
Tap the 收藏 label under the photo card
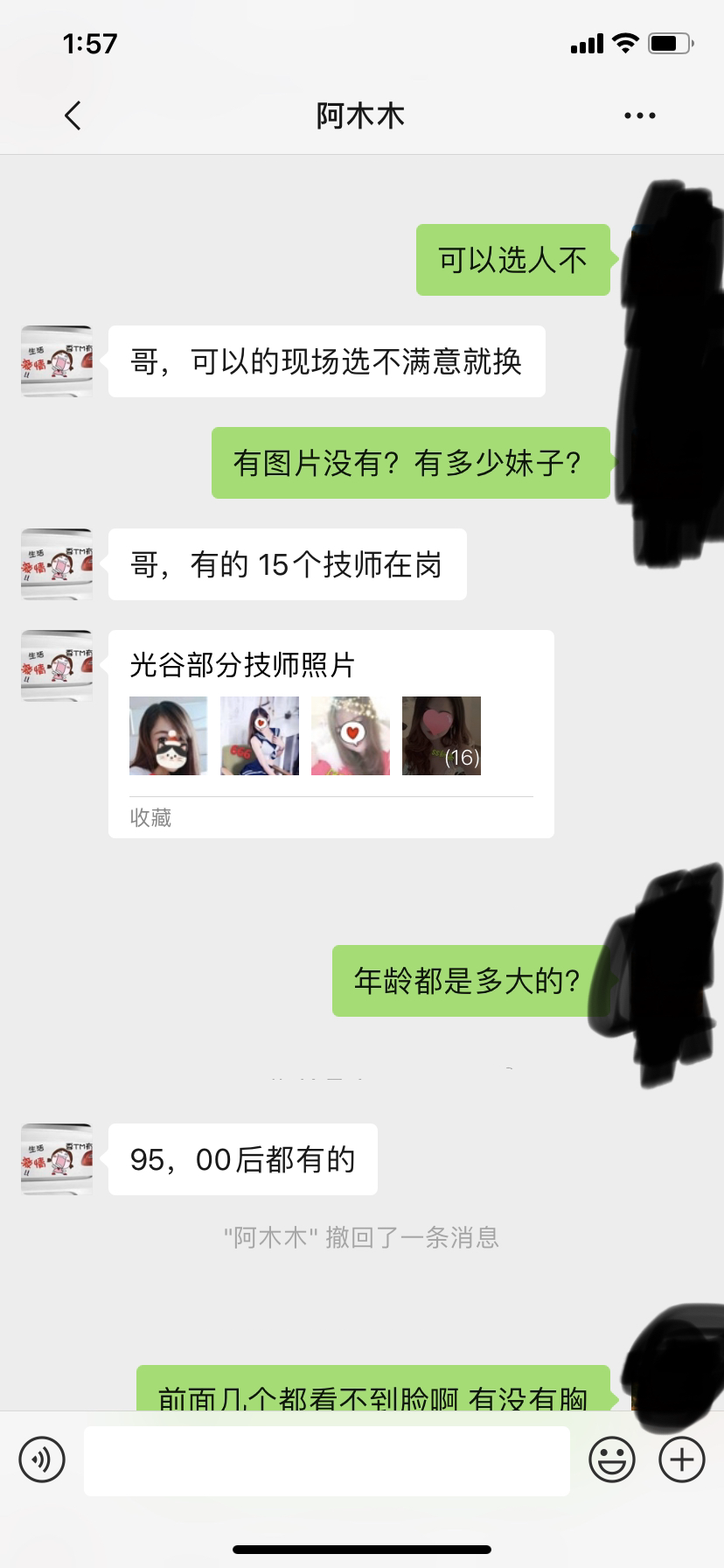tap(149, 817)
